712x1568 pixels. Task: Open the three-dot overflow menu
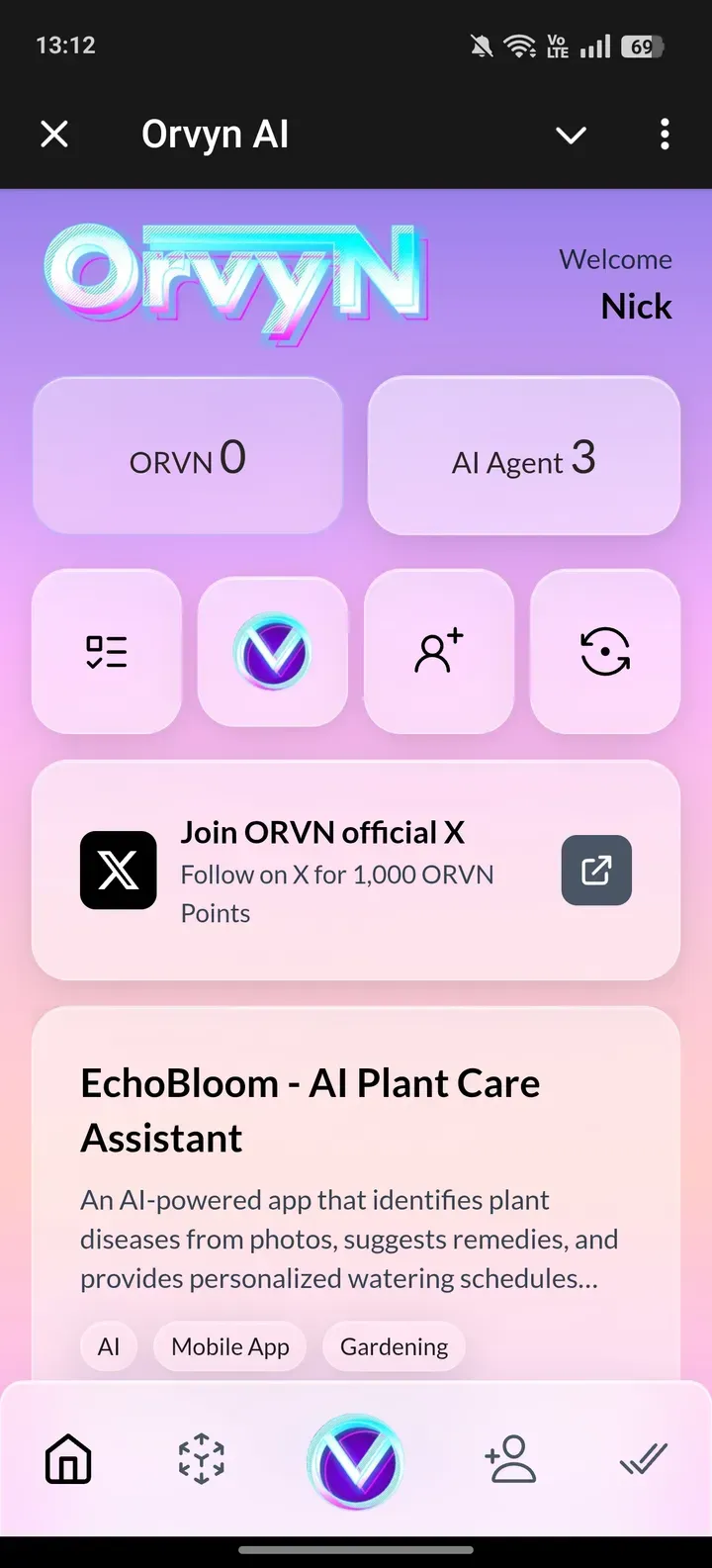pos(664,135)
